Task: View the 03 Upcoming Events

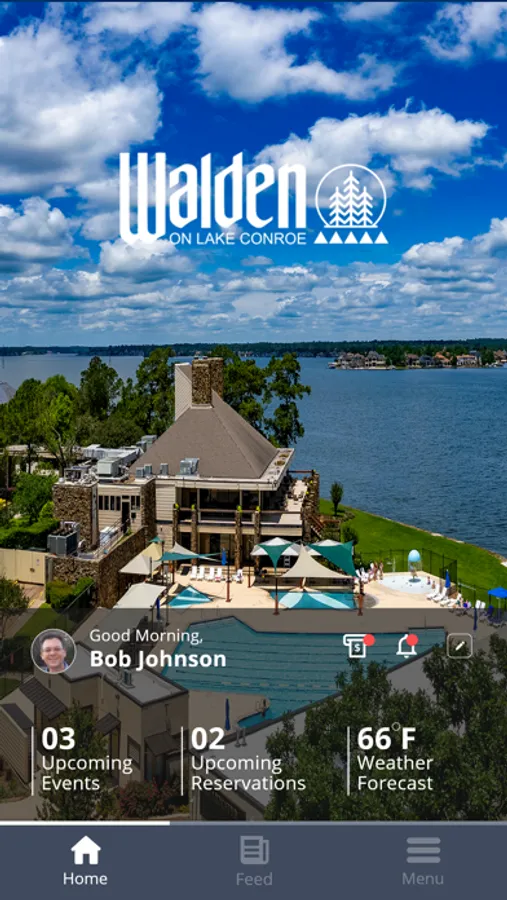Action: 86,760
